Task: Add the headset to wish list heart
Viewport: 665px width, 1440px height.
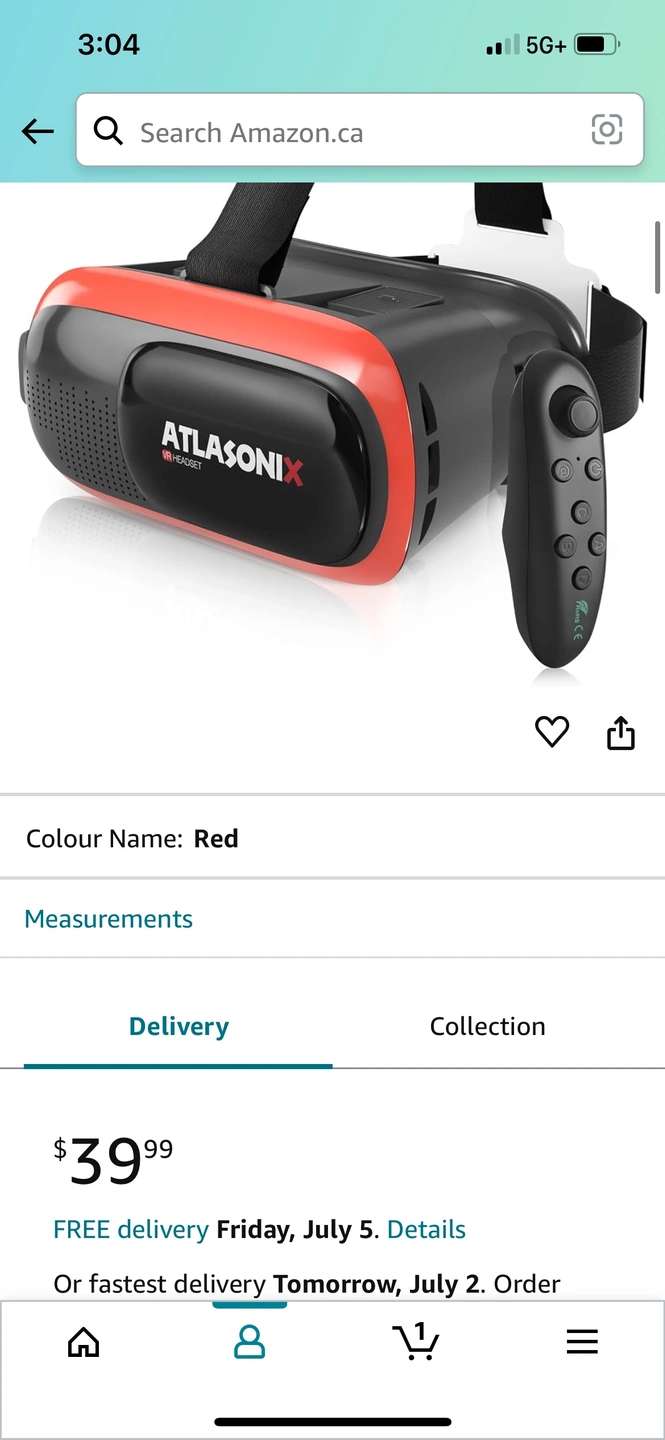Action: coord(552,732)
